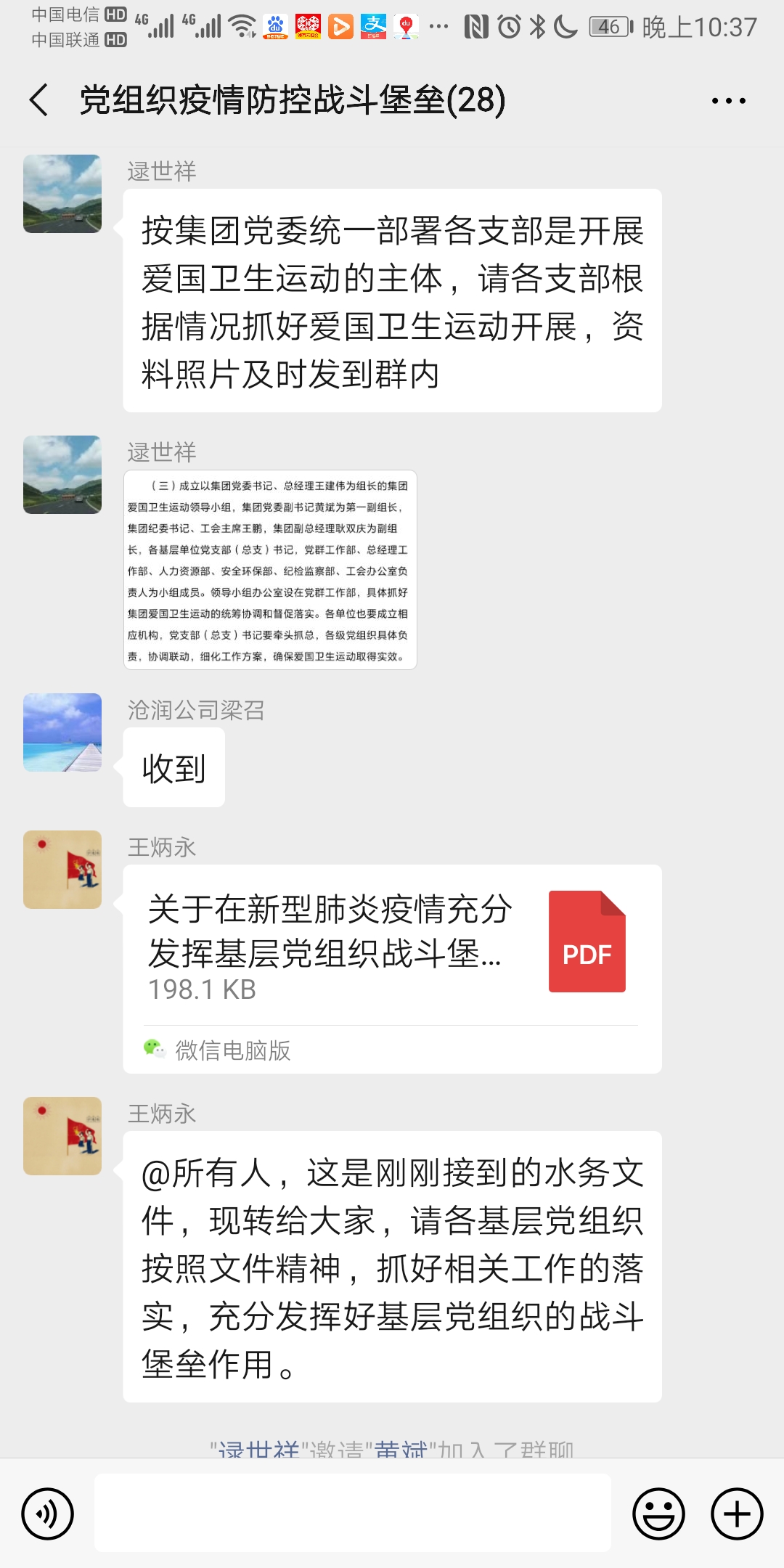The image size is (784, 1568).
Task: View the document image sent by 逯世祥
Action: click(x=270, y=570)
